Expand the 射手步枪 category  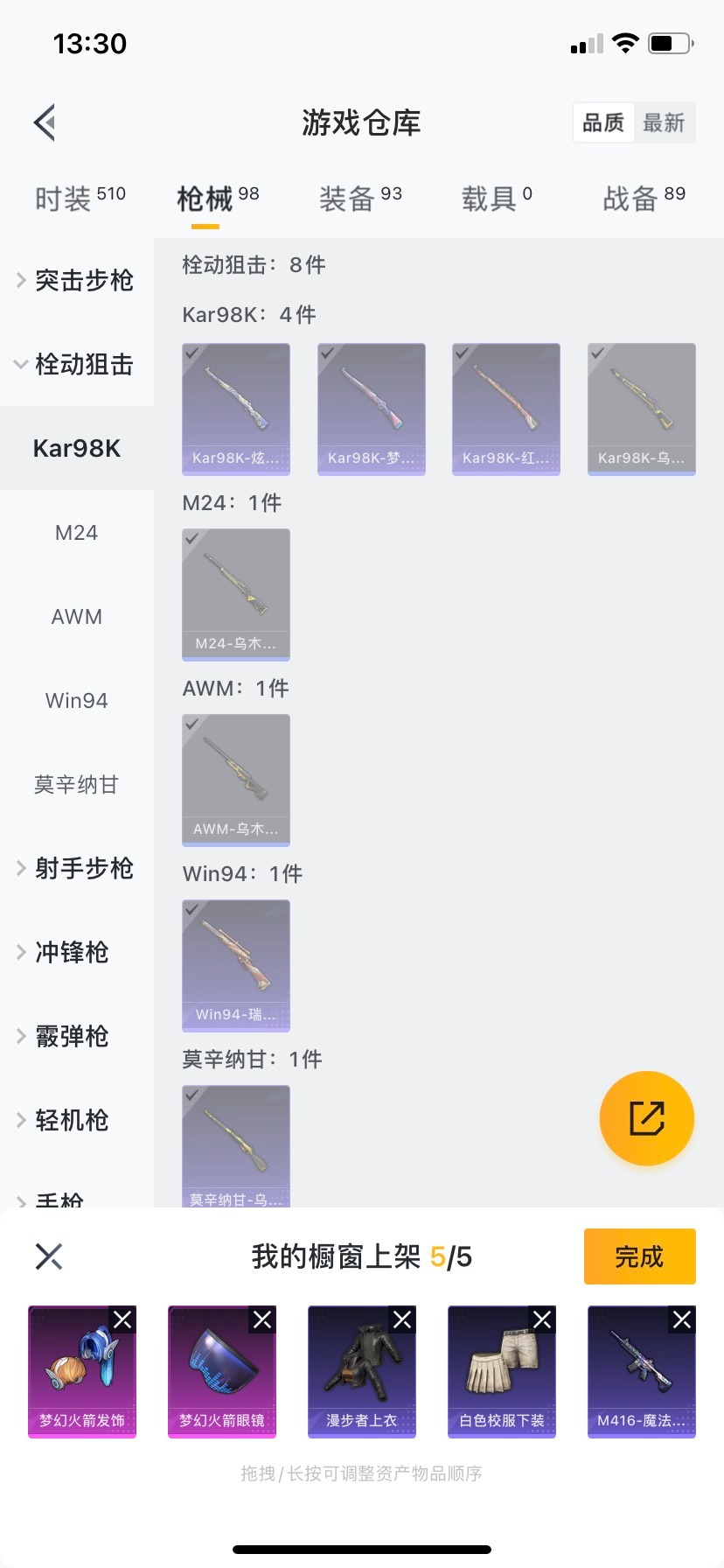tap(76, 868)
